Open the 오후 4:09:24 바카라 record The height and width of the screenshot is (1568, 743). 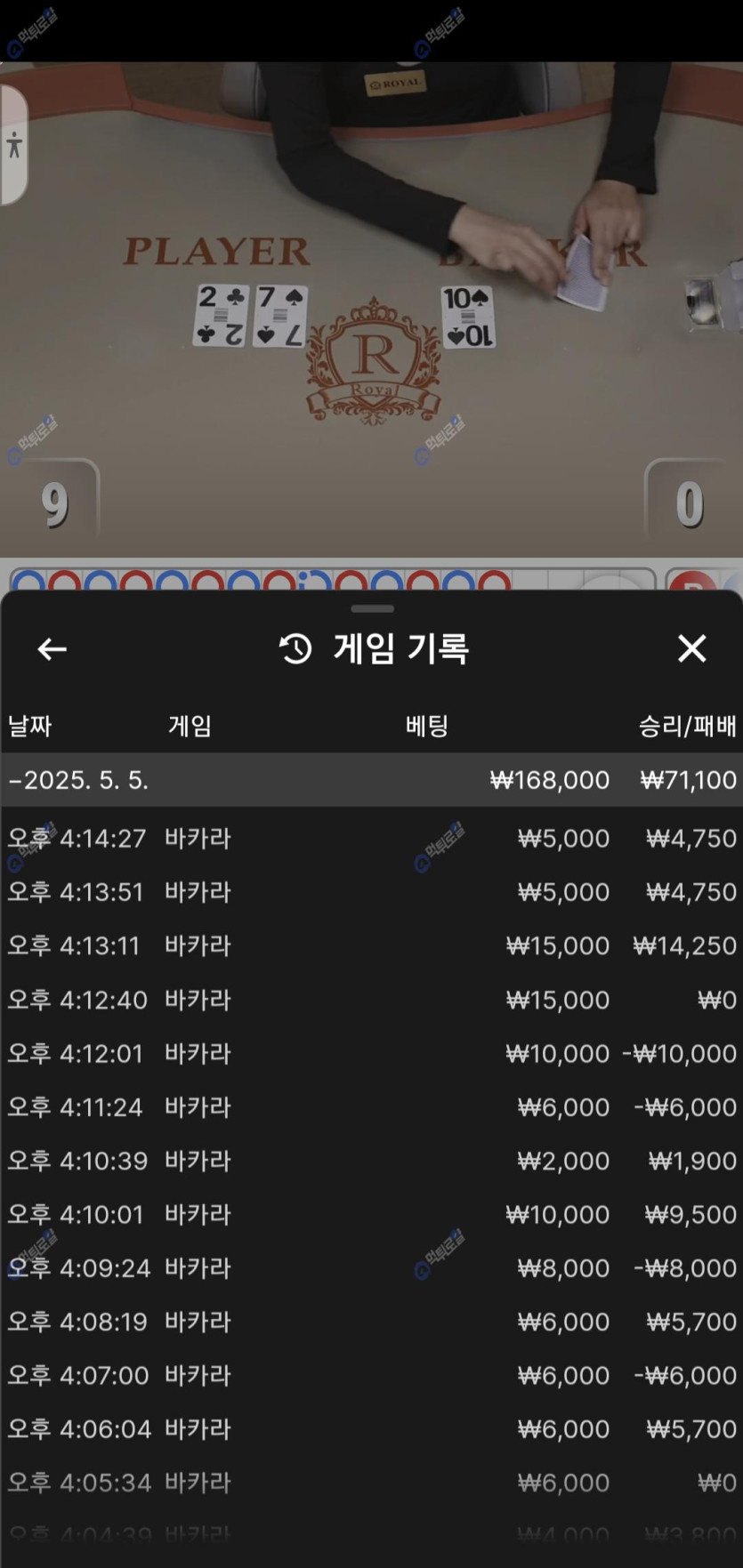point(371,1268)
